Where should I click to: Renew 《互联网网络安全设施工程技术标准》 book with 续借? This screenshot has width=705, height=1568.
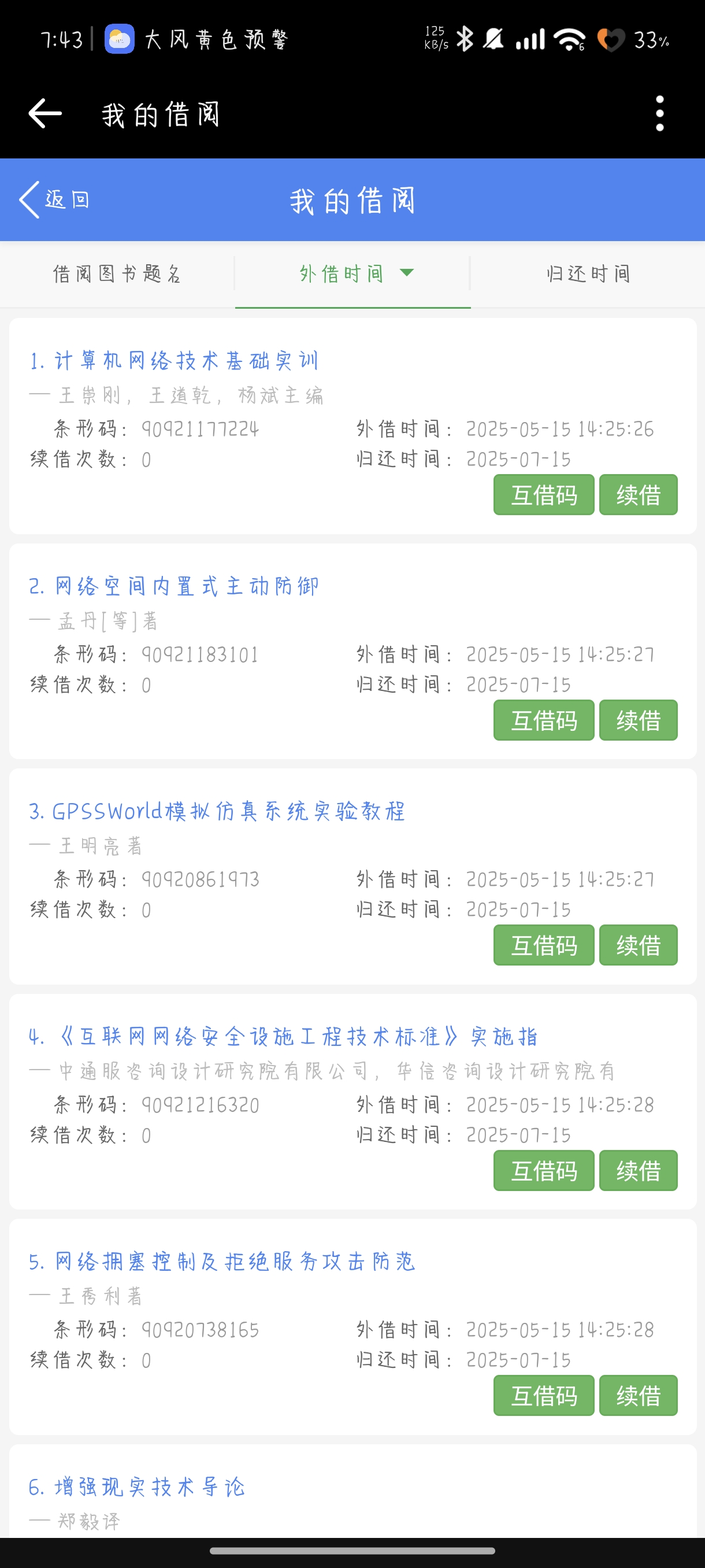[638, 1171]
